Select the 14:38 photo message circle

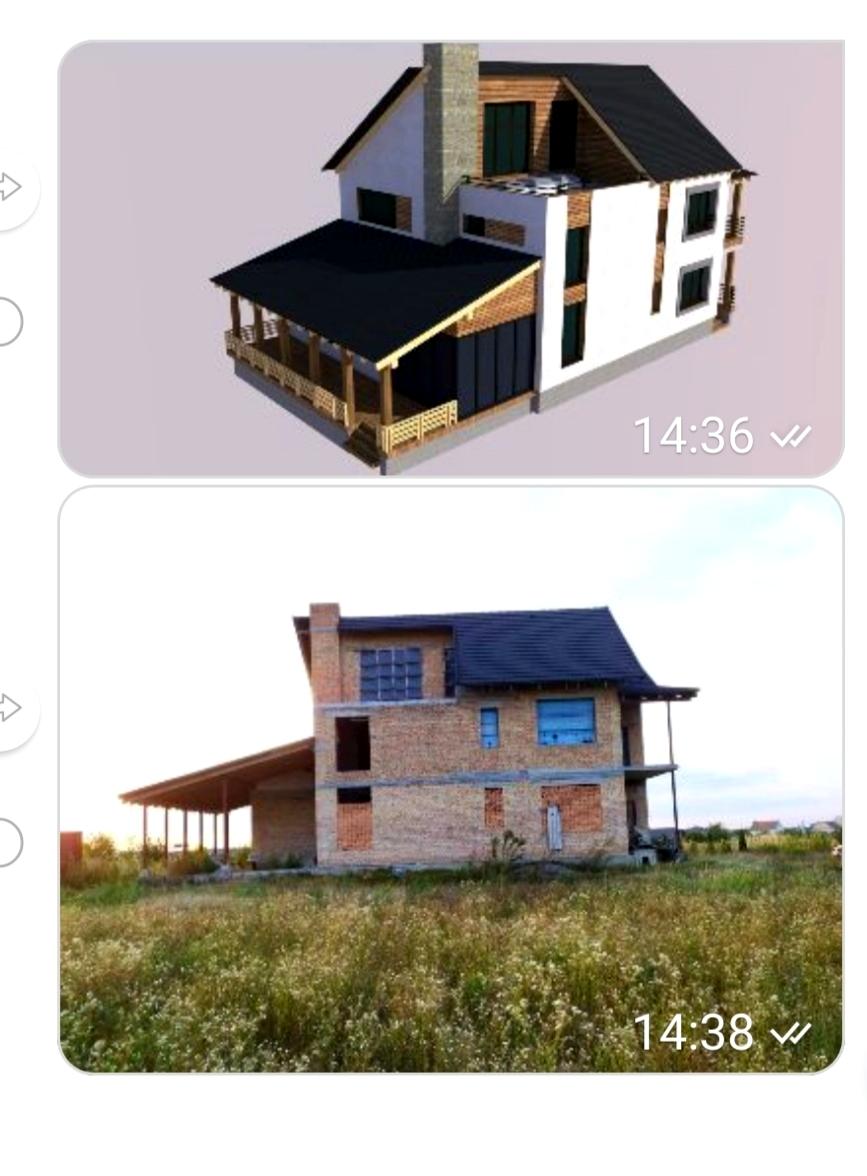click(x=8, y=843)
